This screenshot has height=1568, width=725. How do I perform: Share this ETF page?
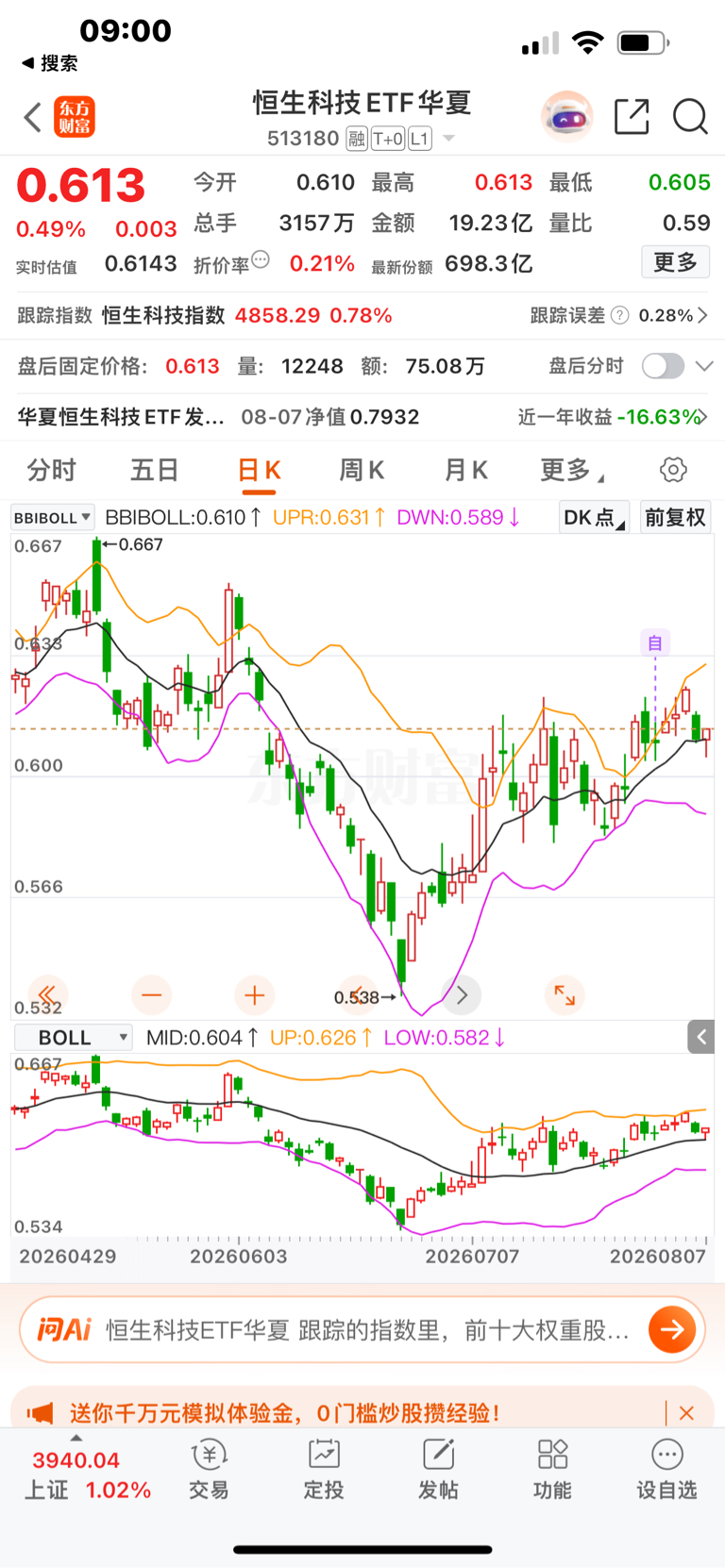[632, 117]
